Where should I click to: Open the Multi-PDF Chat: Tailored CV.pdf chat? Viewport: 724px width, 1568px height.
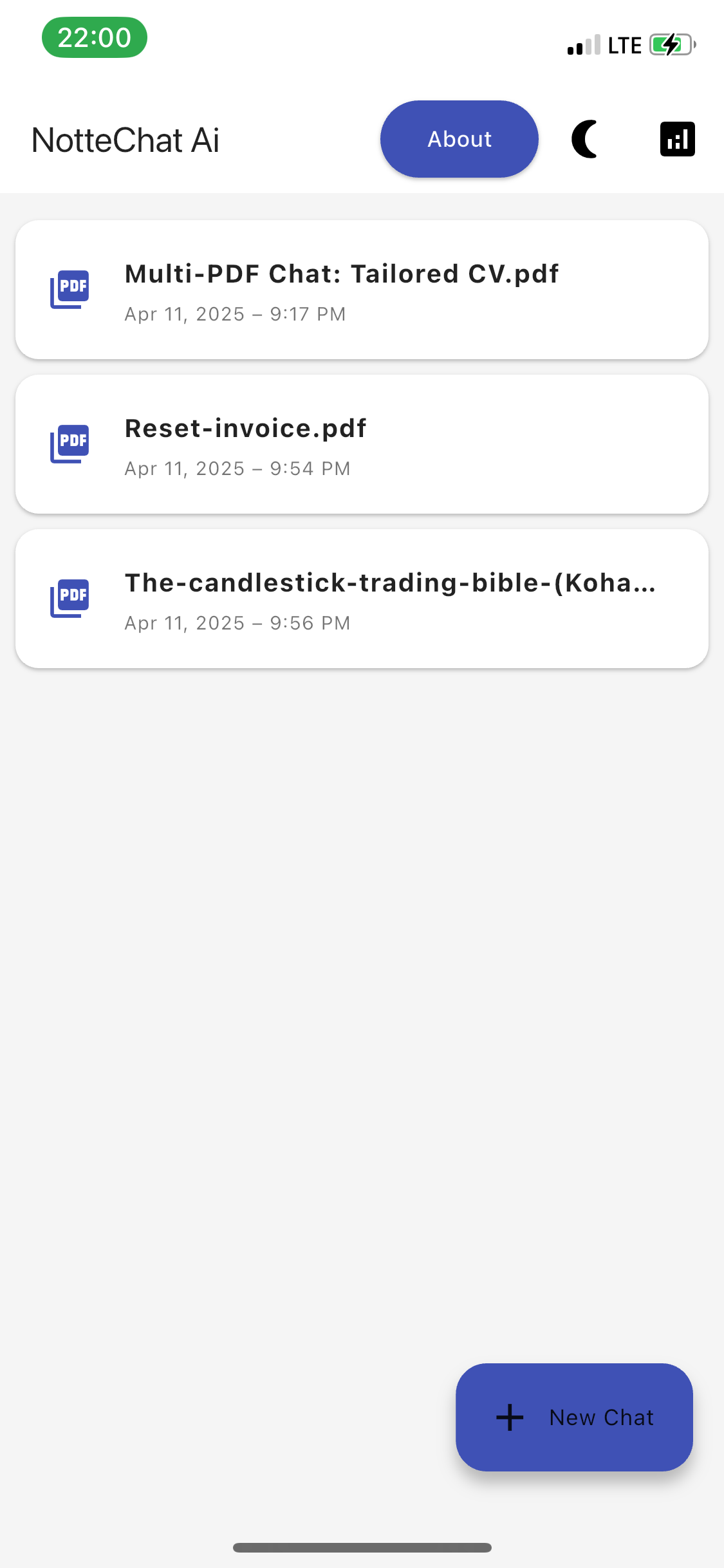click(x=362, y=290)
